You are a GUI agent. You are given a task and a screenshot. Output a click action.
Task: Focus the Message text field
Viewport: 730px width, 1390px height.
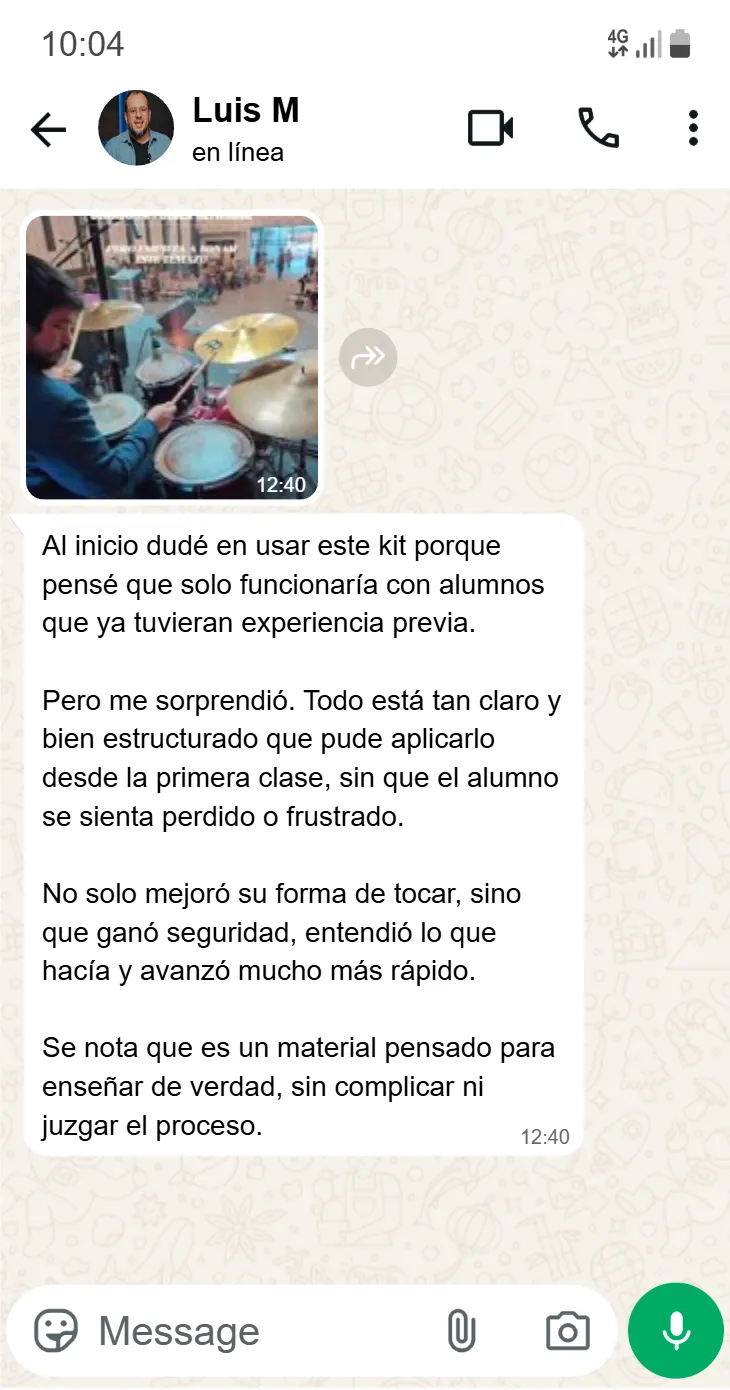point(250,1331)
